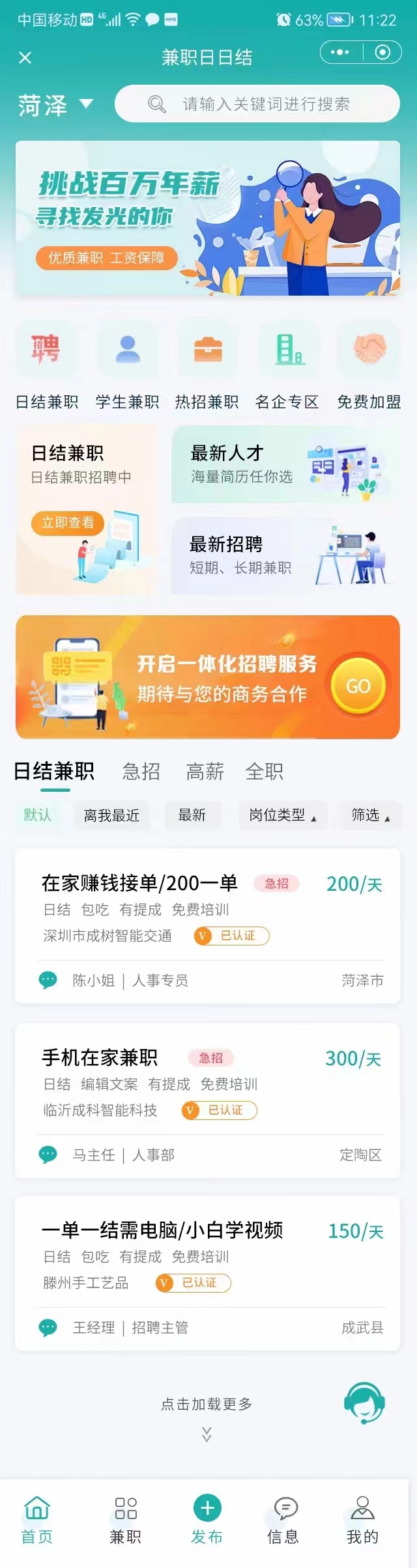This screenshot has width=417, height=1568.
Task: Open the 筛选 filter options
Action: pos(369,815)
